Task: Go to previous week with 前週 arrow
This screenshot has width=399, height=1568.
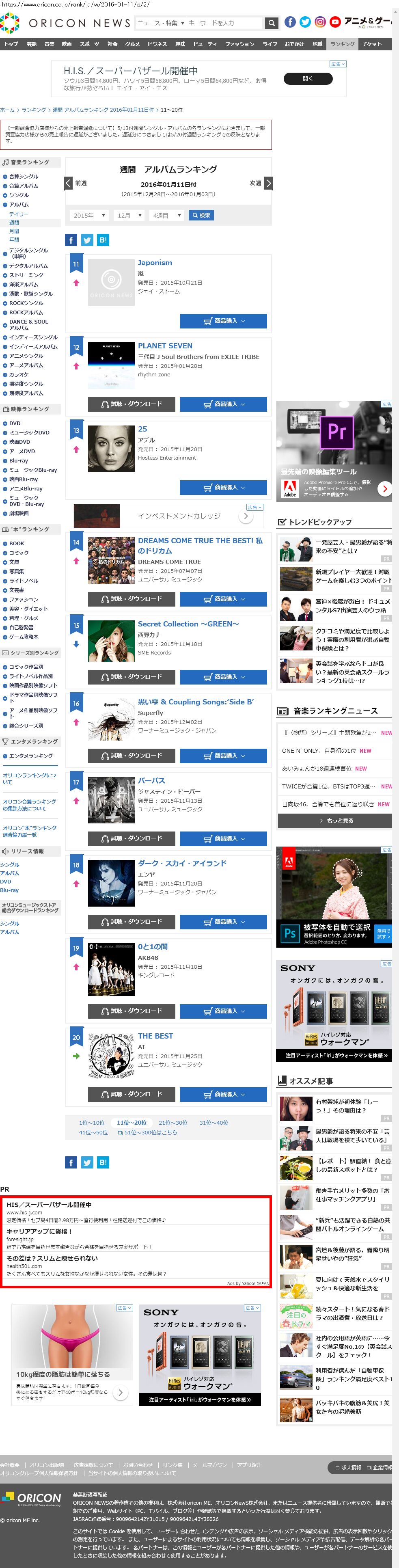Action: 69,183
